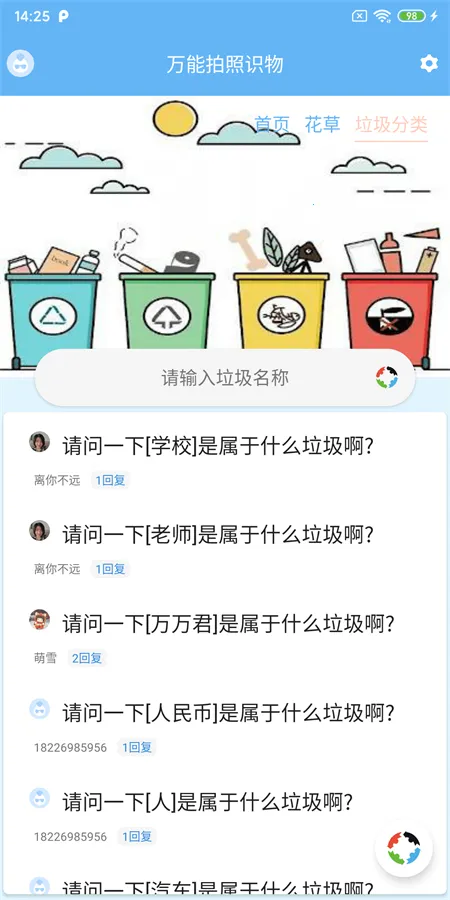
Task: Switch to the 首页 tab
Action: (272, 124)
